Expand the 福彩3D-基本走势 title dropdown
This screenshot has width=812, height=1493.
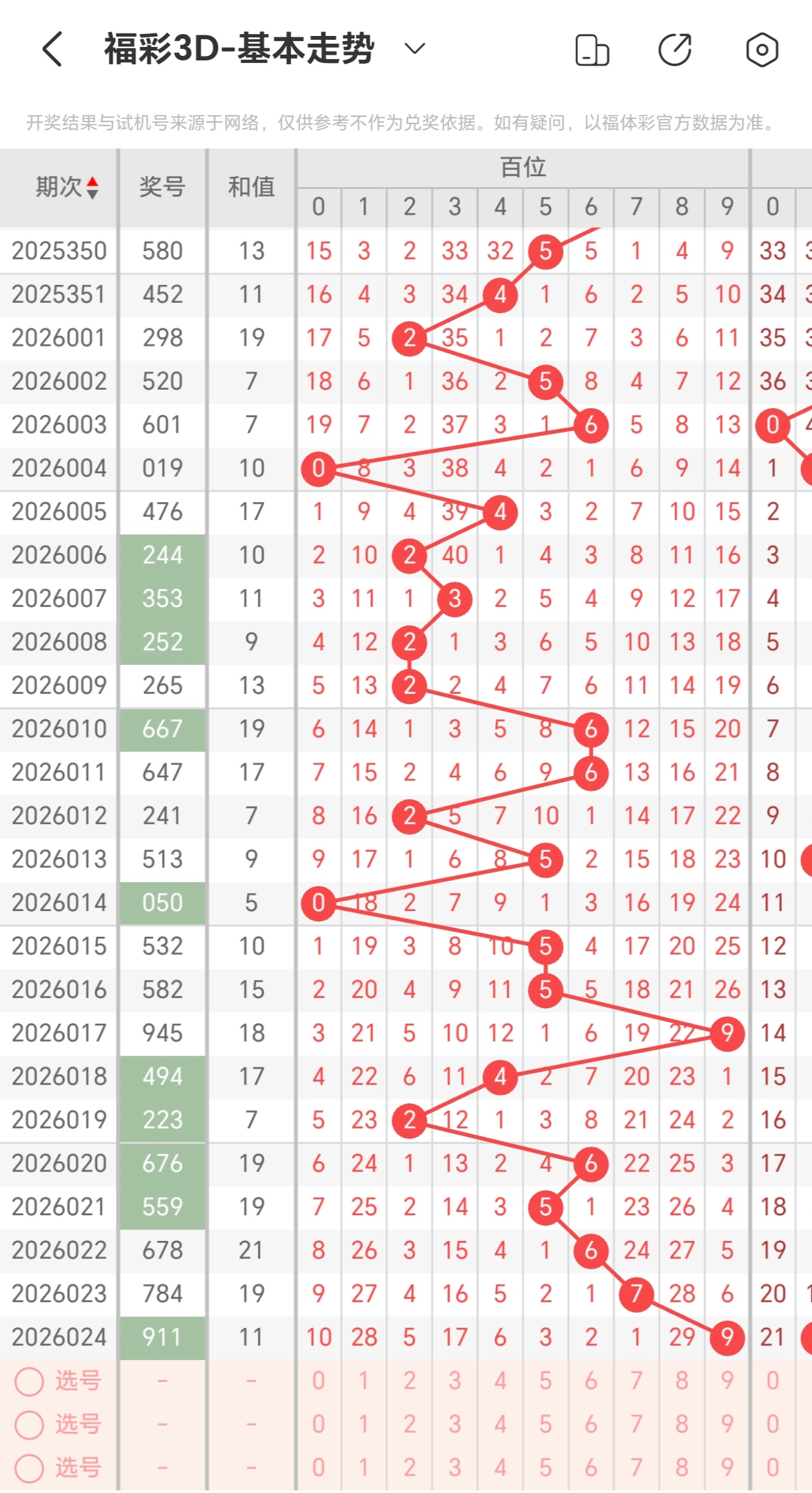[415, 49]
